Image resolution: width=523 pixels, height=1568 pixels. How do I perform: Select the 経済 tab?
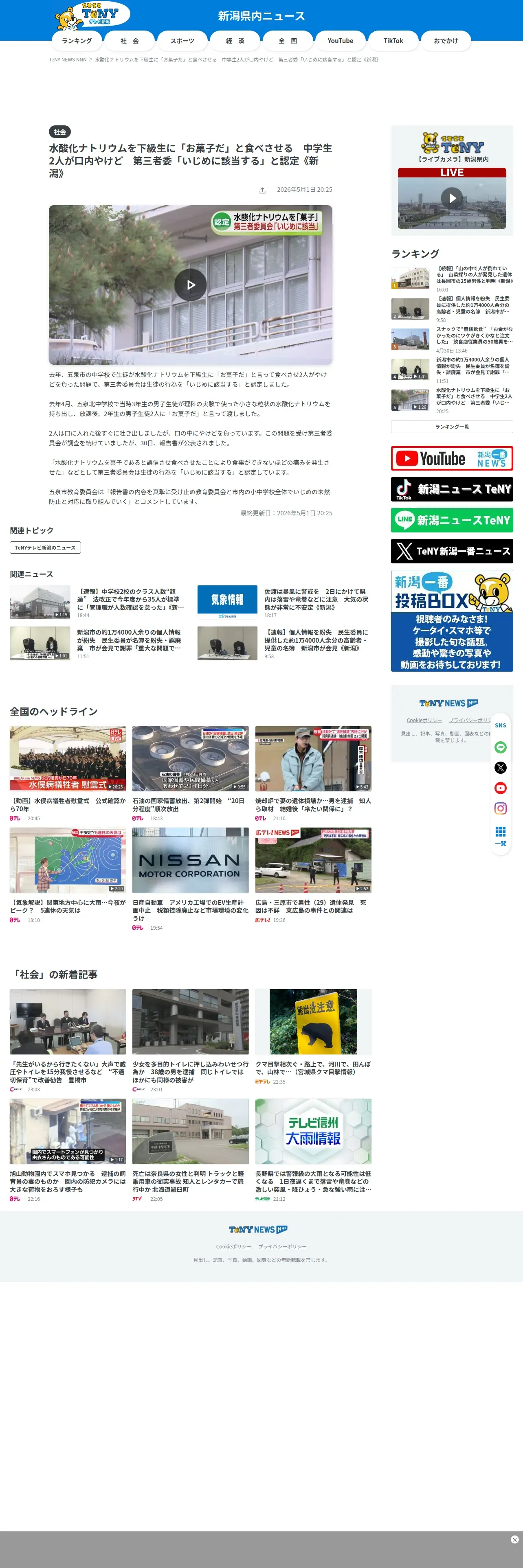pyautogui.click(x=235, y=41)
